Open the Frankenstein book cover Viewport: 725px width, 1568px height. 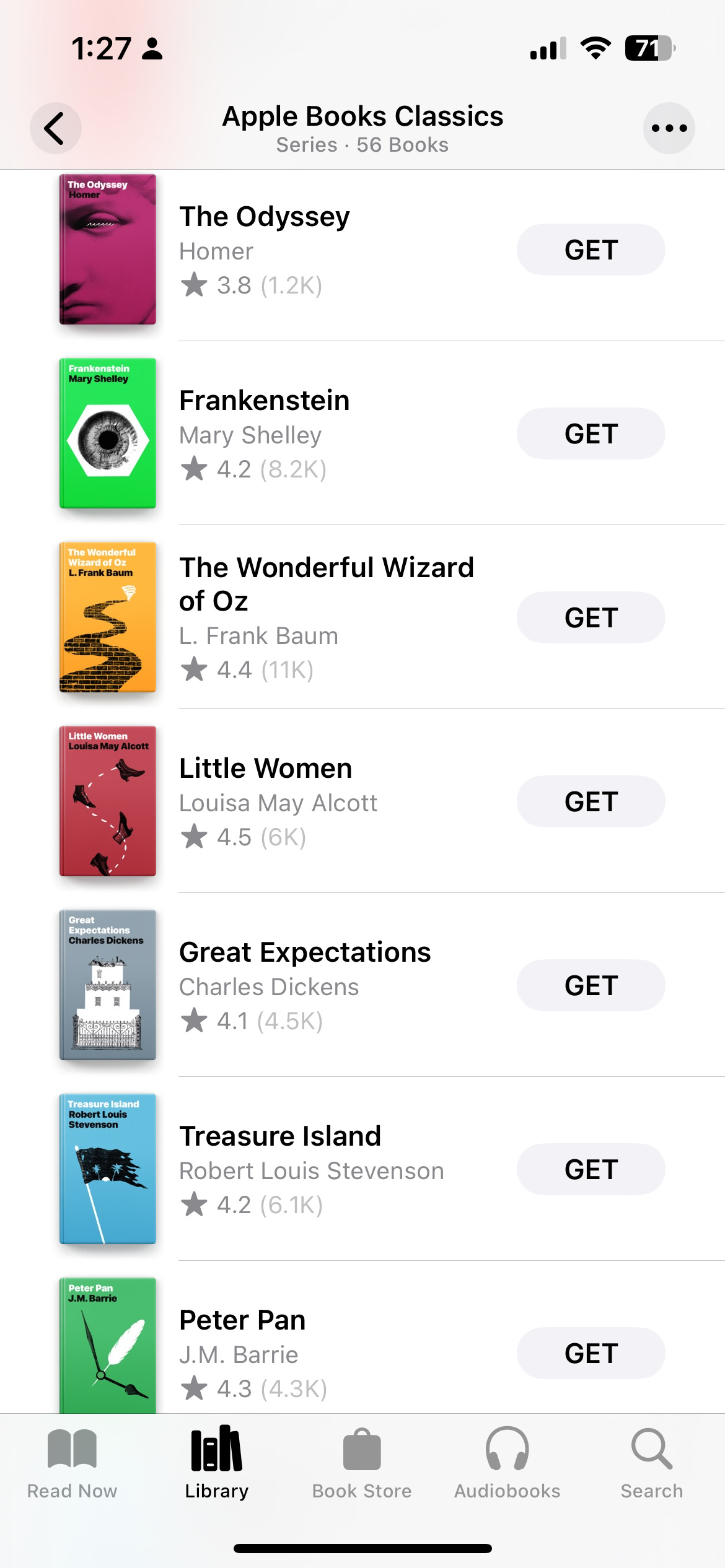pyautogui.click(x=108, y=433)
